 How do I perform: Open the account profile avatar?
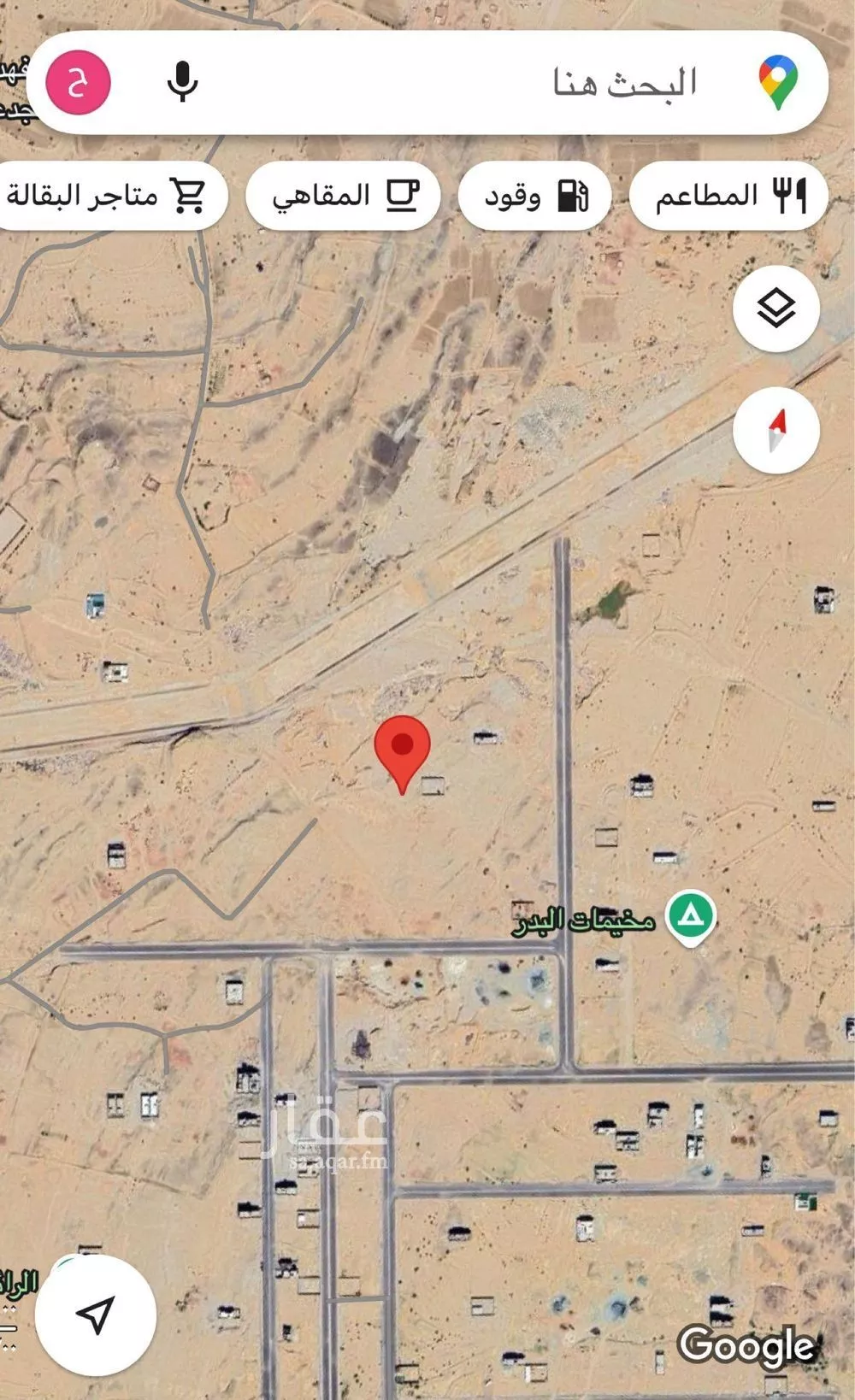pyautogui.click(x=78, y=83)
